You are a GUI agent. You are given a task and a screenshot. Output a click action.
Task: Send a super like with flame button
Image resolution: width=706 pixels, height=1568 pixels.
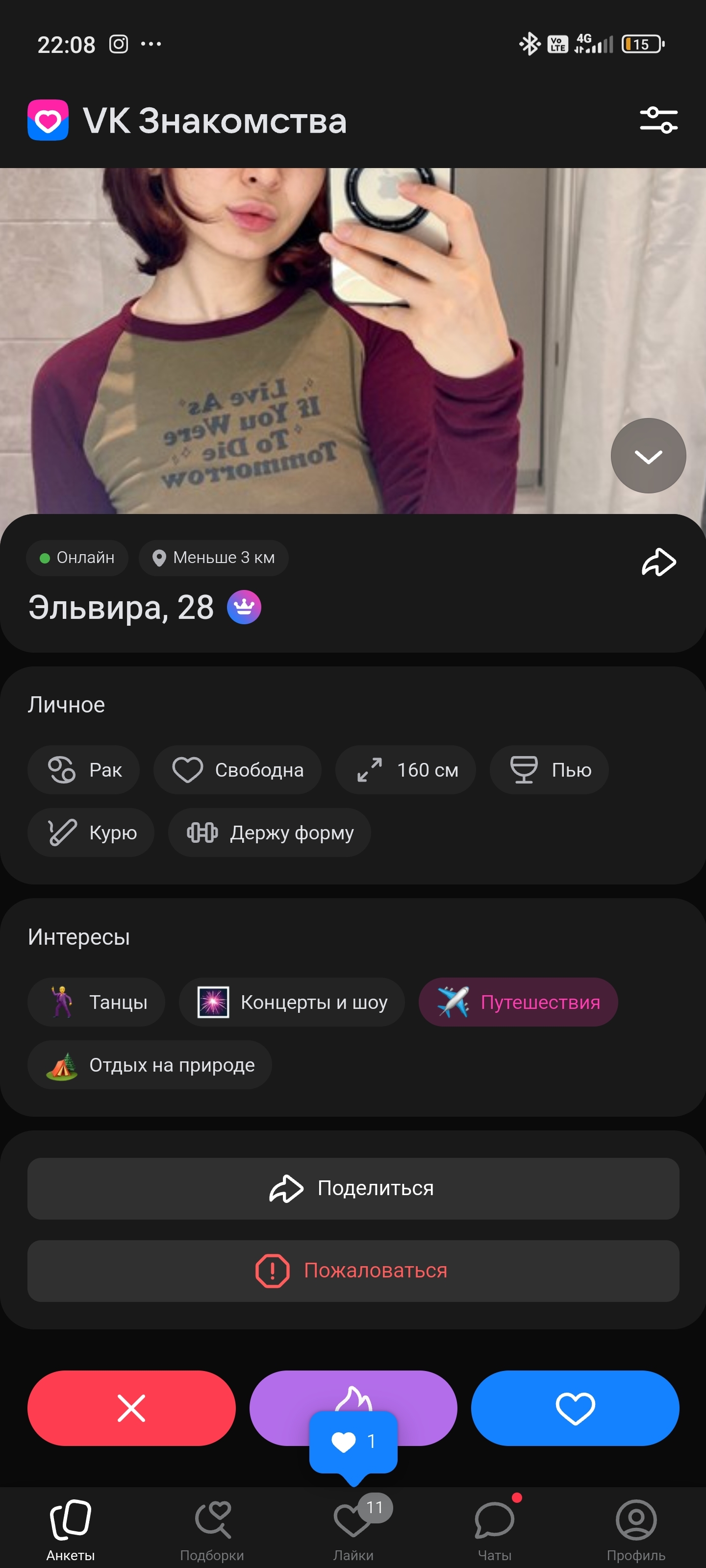[353, 1391]
